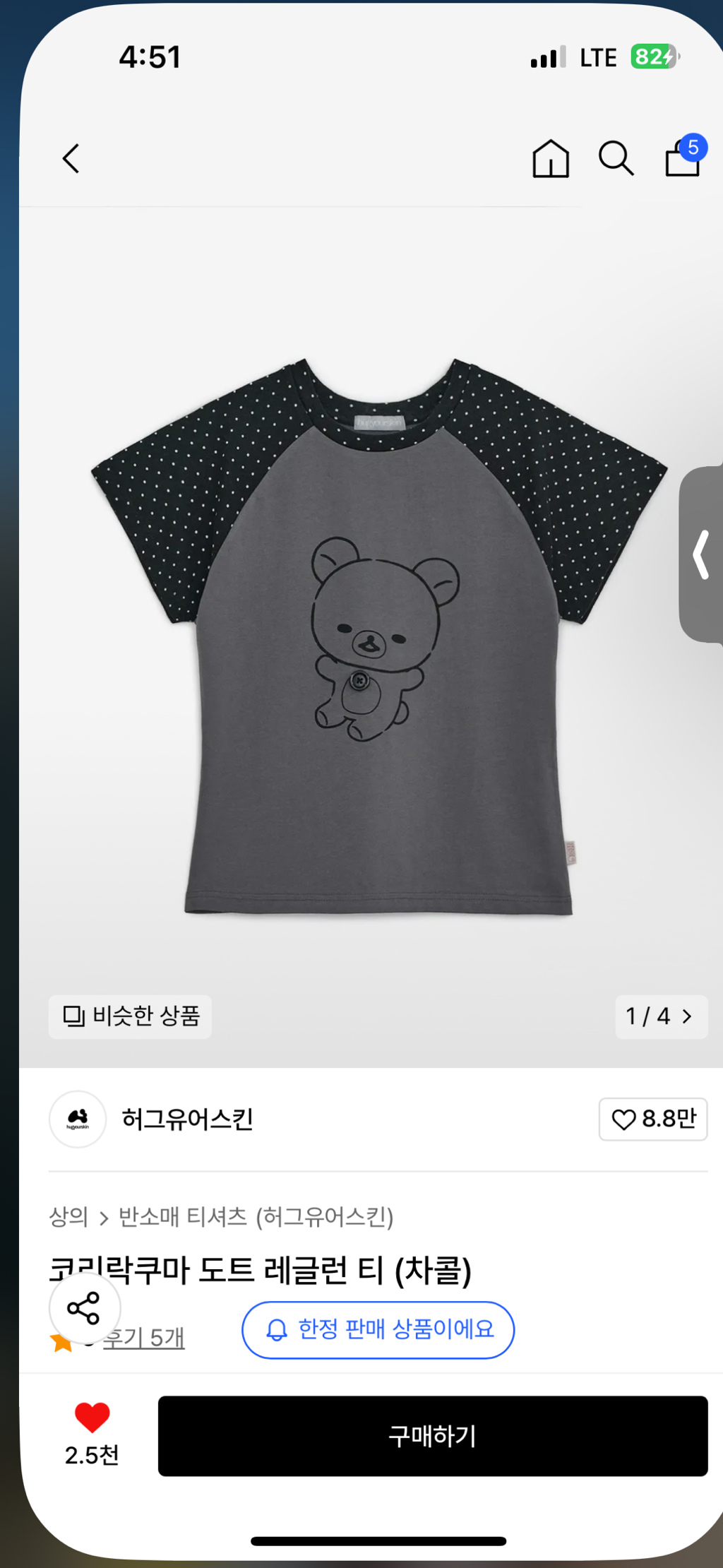The width and height of the screenshot is (723, 1568).
Task: Tap the 비슷한 상품 button
Action: pos(131,1016)
